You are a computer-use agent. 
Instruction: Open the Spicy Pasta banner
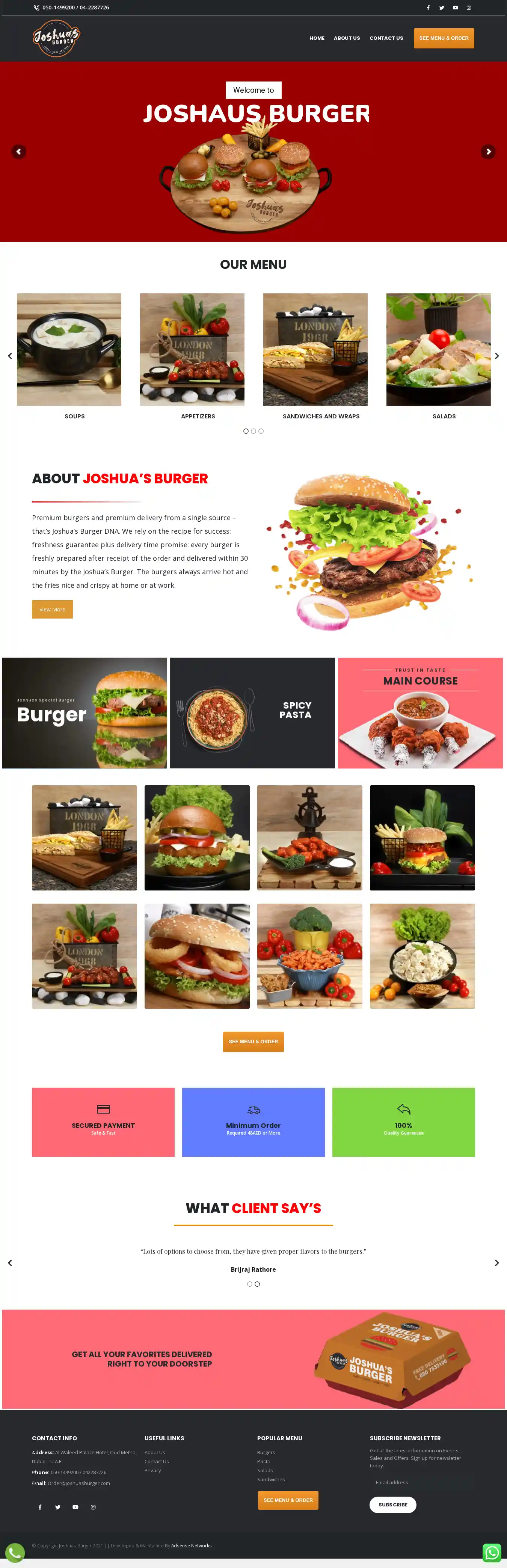[x=252, y=713]
